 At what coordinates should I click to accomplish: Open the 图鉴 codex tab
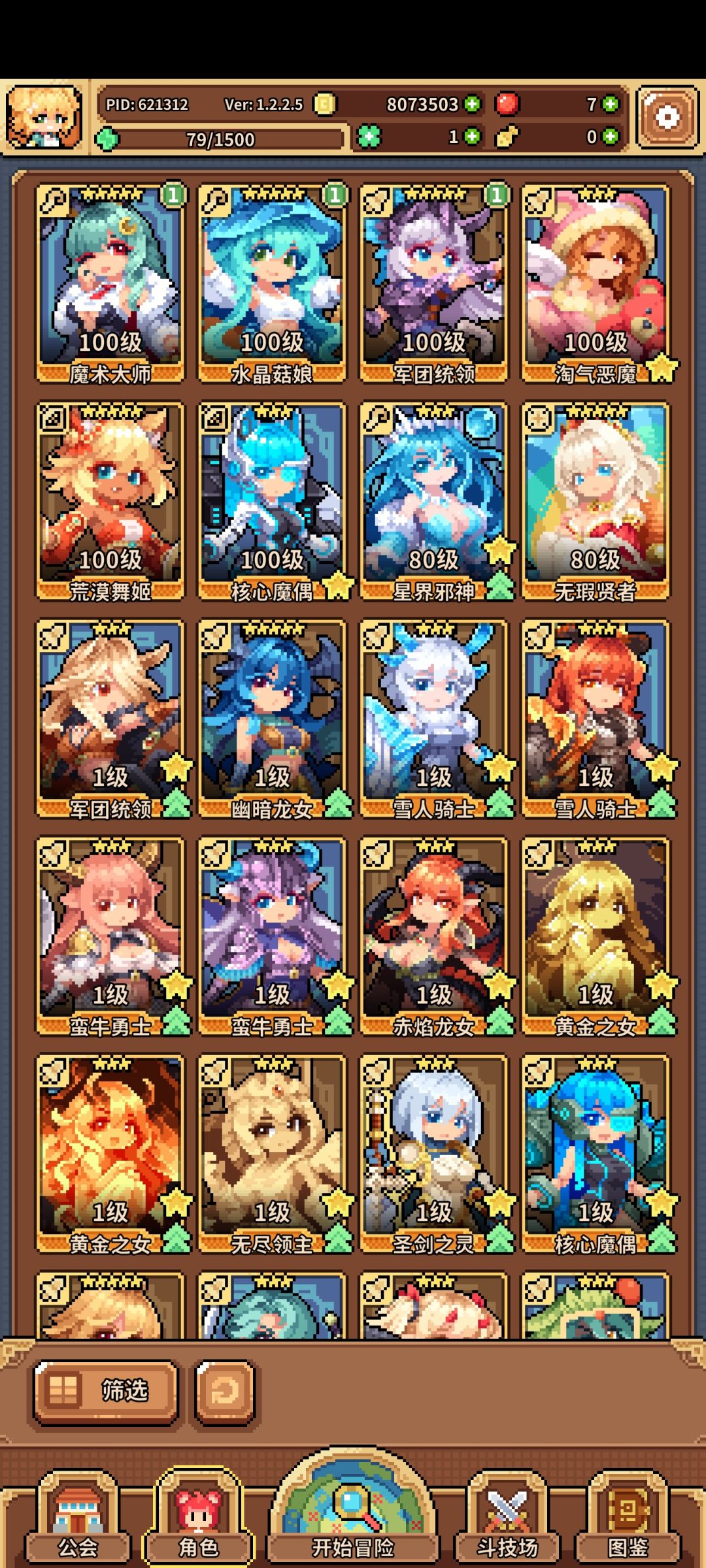[628, 1517]
